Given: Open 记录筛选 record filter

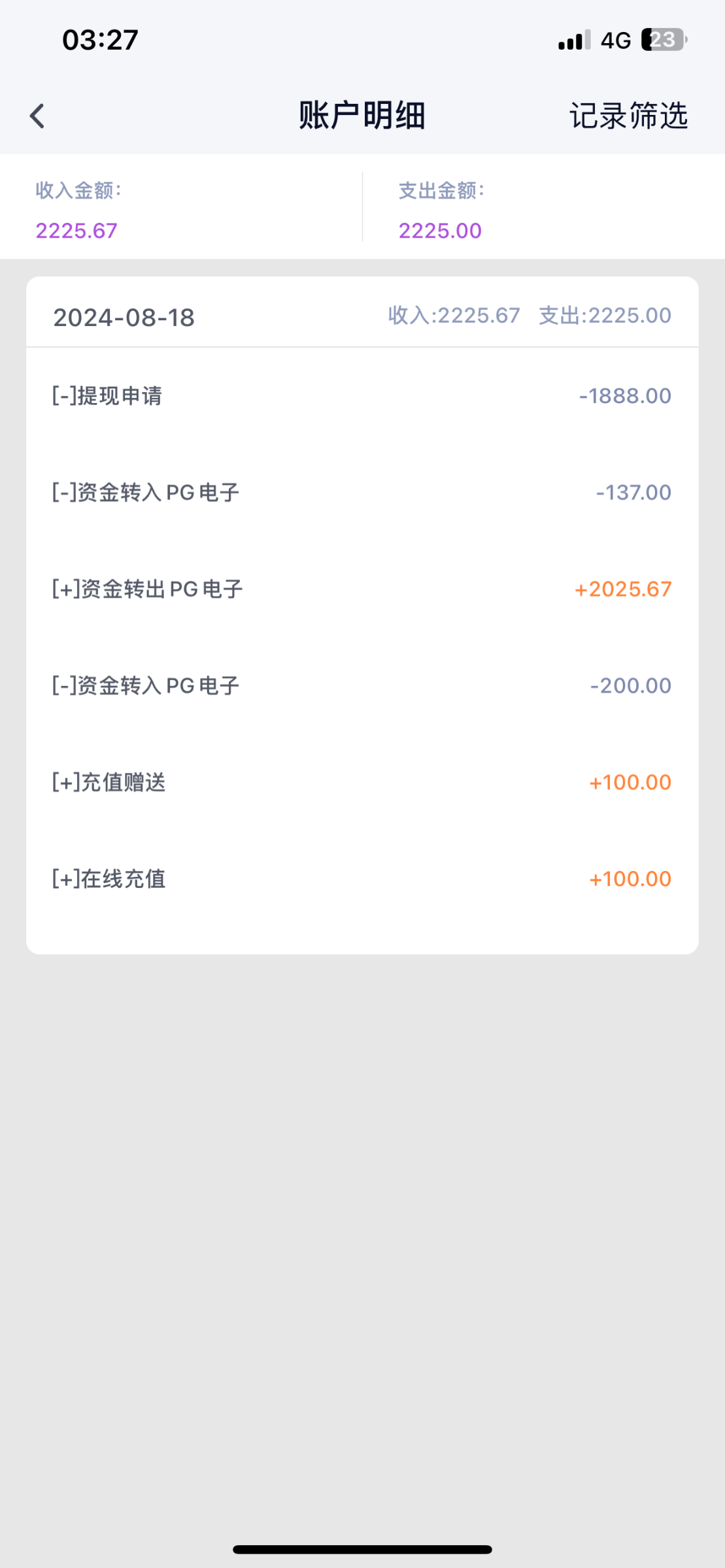Looking at the screenshot, I should pyautogui.click(x=628, y=116).
